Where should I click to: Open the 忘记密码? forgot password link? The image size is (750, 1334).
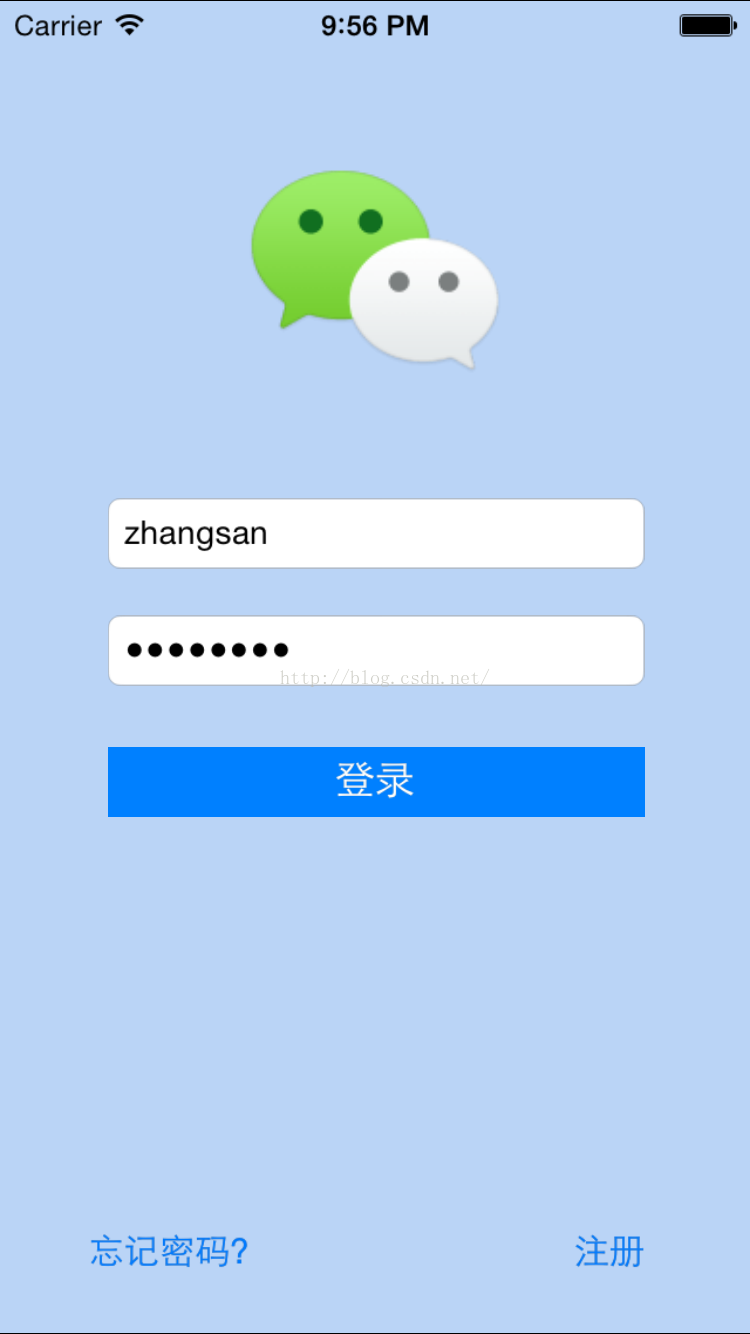[169, 1251]
